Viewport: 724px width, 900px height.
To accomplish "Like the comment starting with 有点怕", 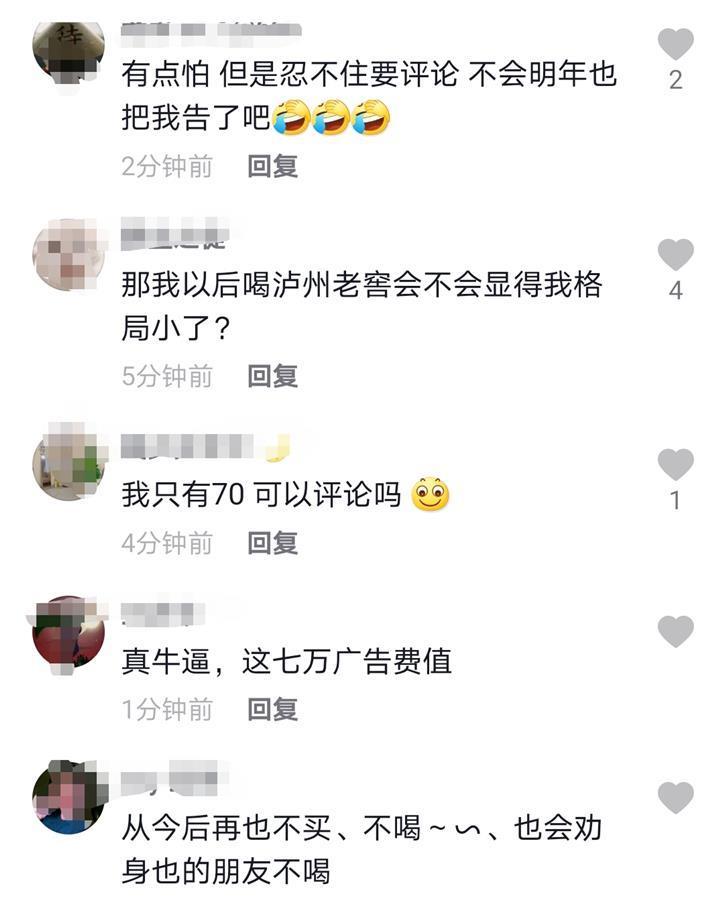I will 676,44.
